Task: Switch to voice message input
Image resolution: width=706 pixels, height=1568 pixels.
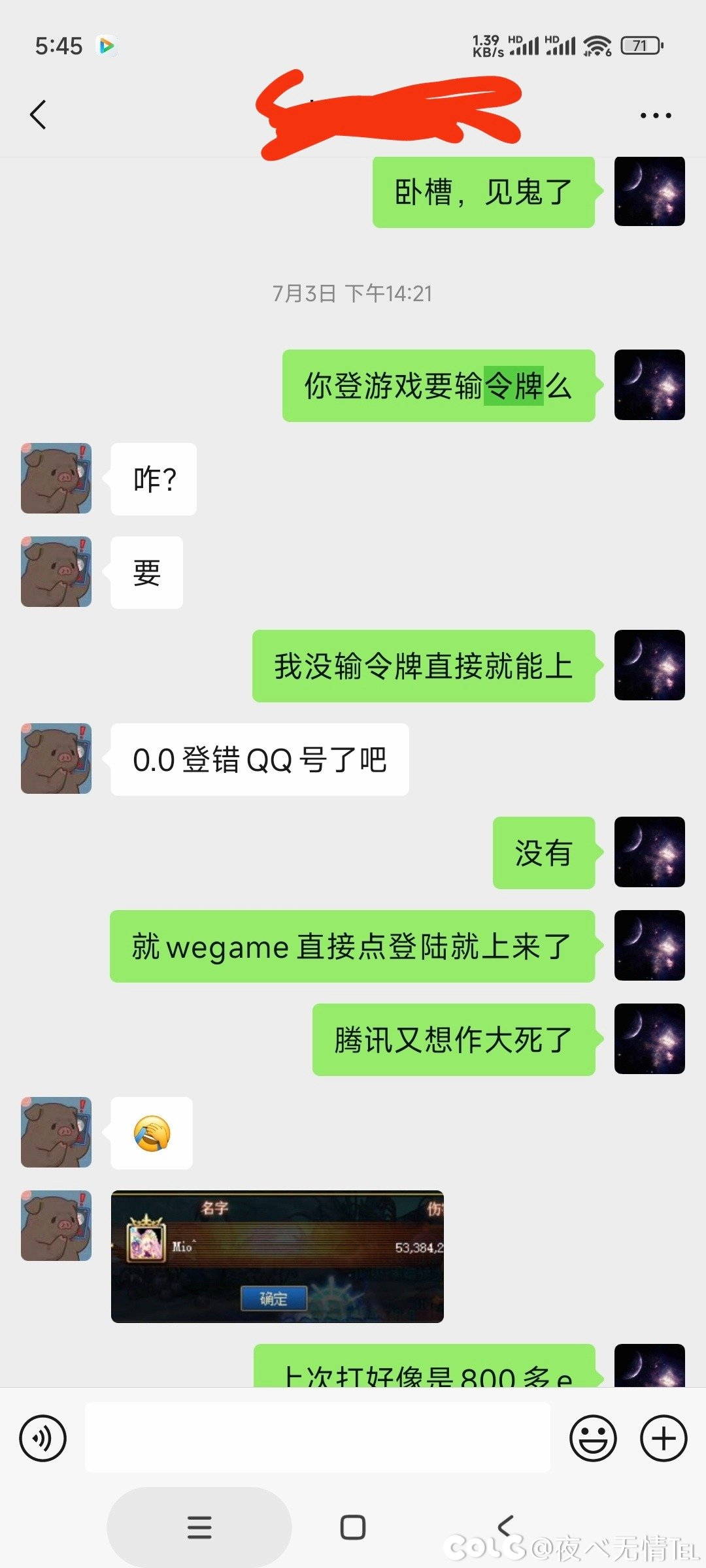Action: pos(43,1438)
